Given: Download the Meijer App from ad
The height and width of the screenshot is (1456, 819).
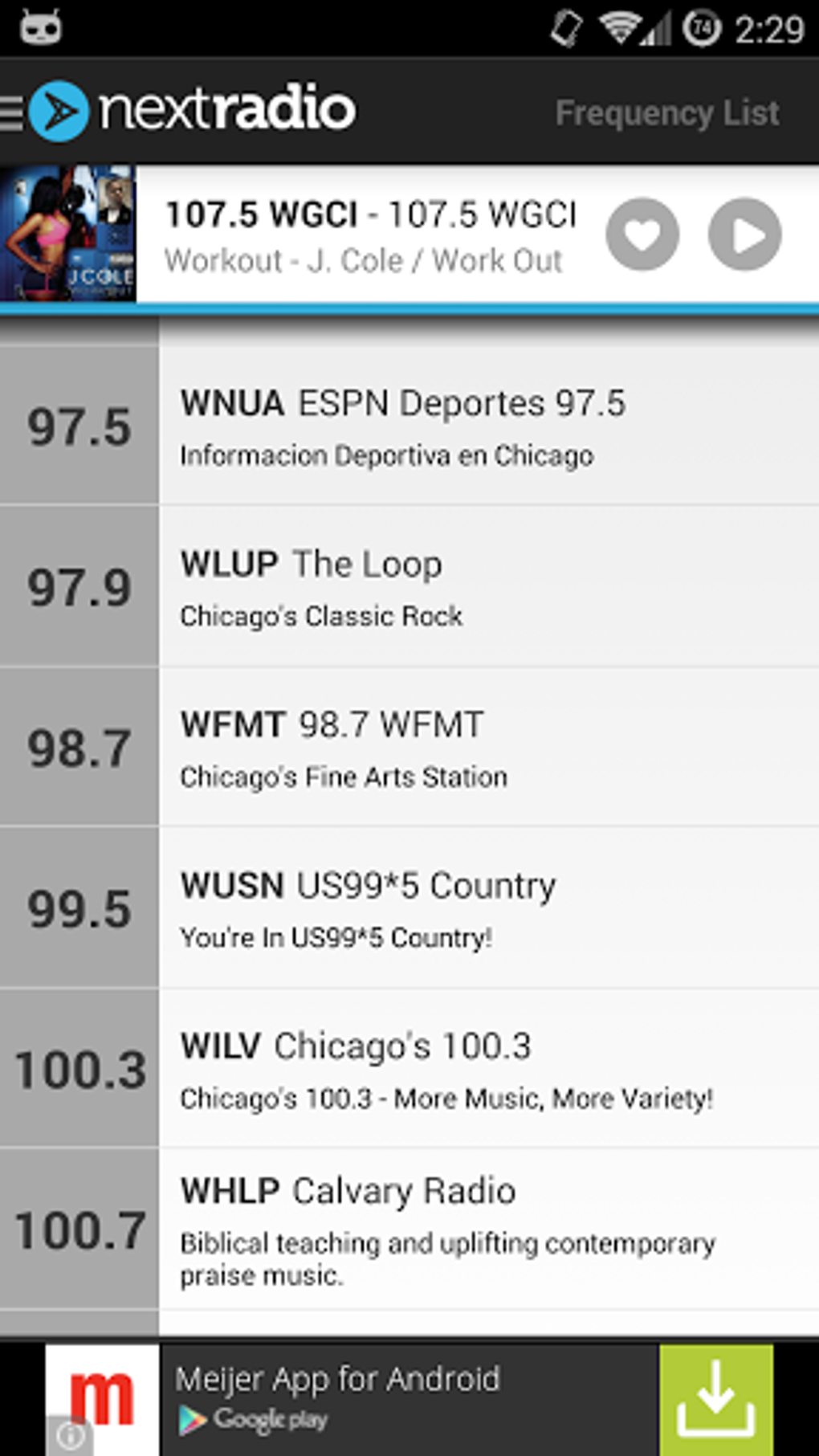Looking at the screenshot, I should (x=715, y=1400).
